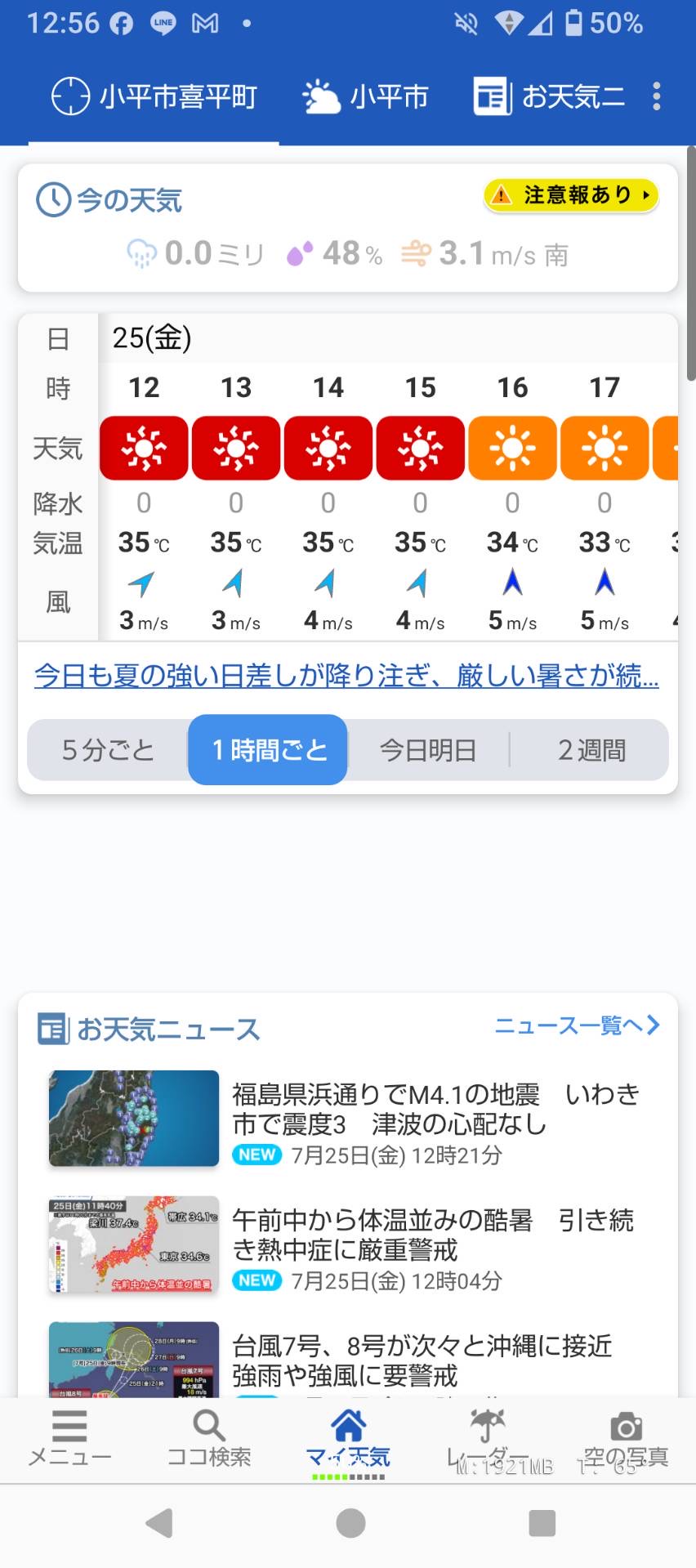Tap the system back button
The width and height of the screenshot is (696, 1568).
(159, 1523)
